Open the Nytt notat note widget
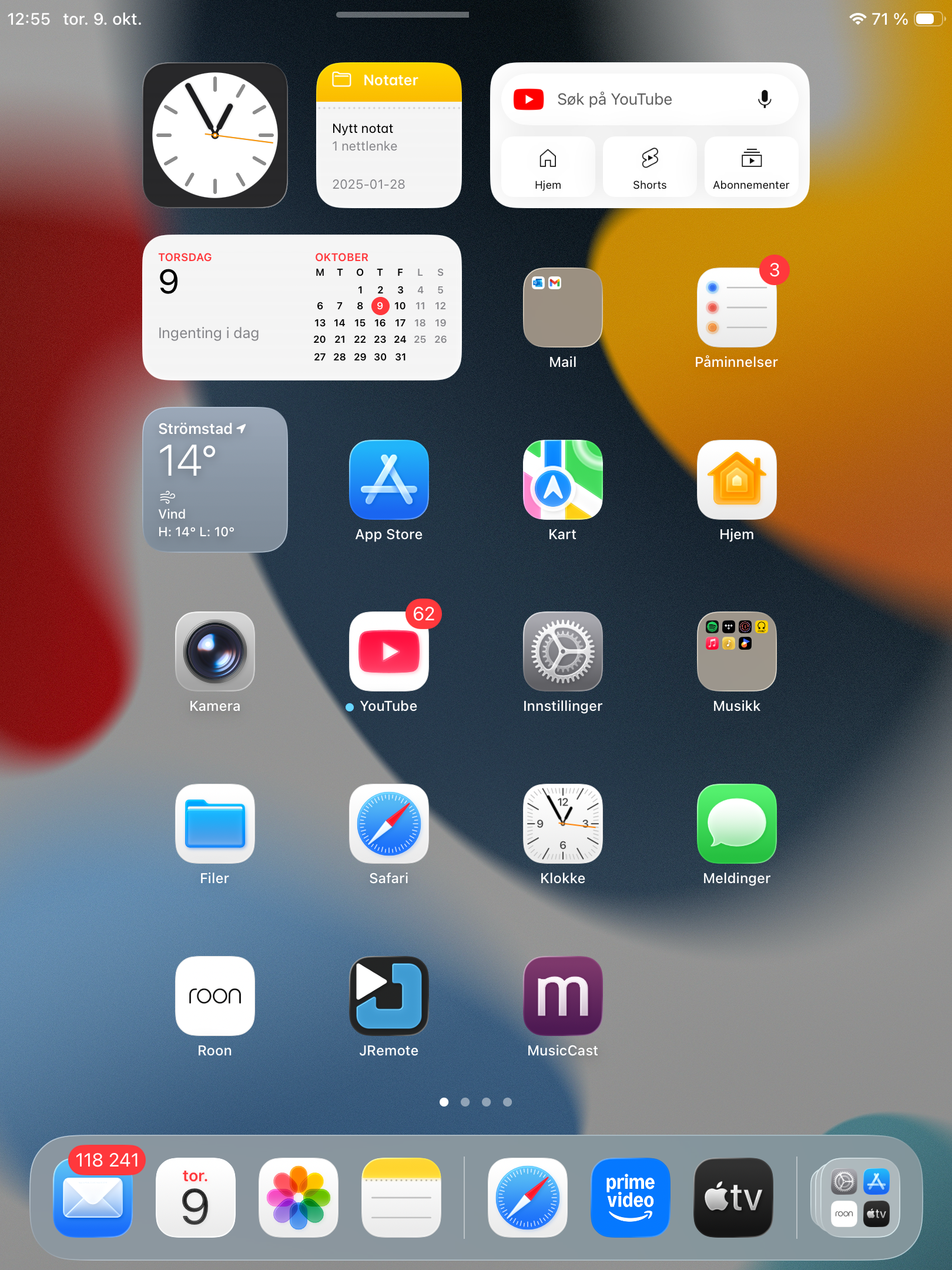Image resolution: width=952 pixels, height=1270 pixels. click(388, 135)
